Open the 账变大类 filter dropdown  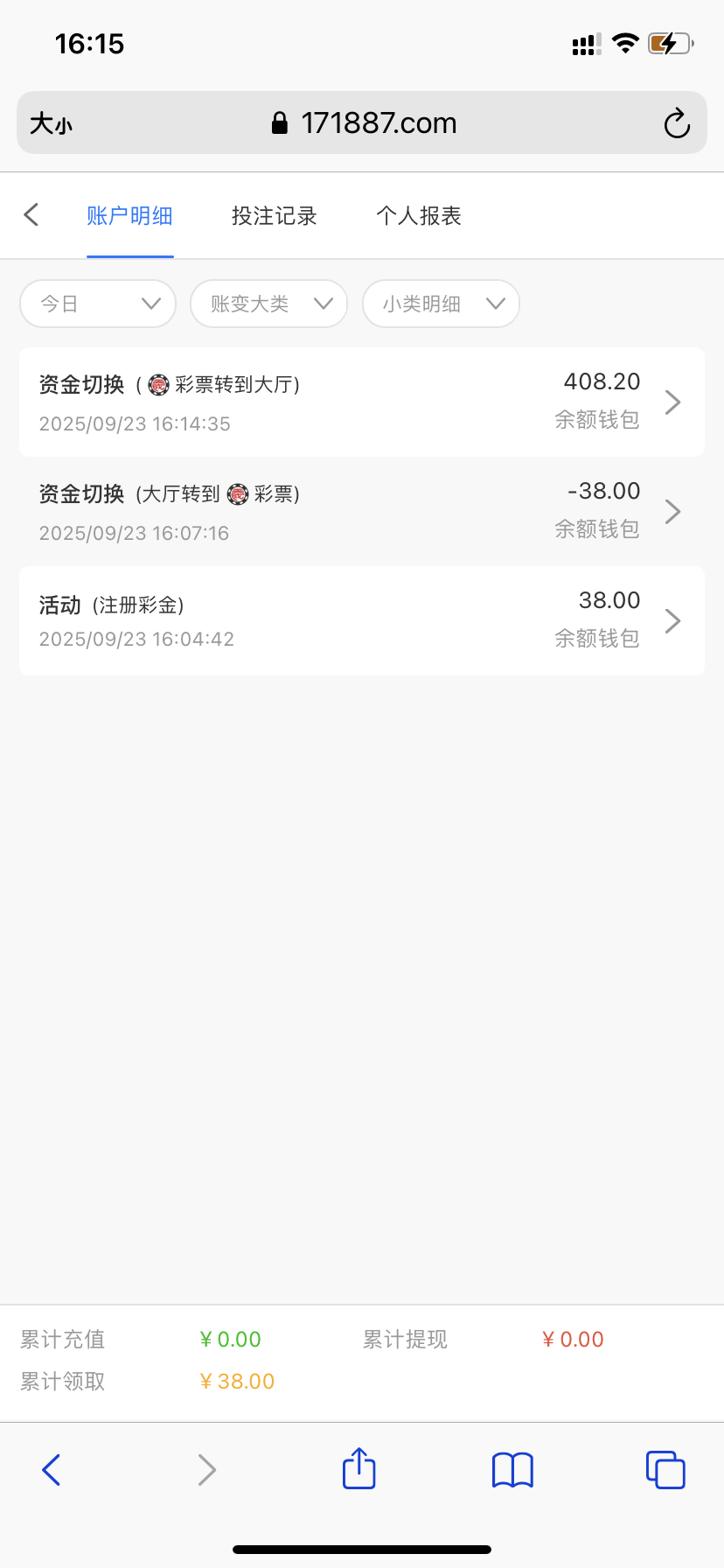point(268,304)
